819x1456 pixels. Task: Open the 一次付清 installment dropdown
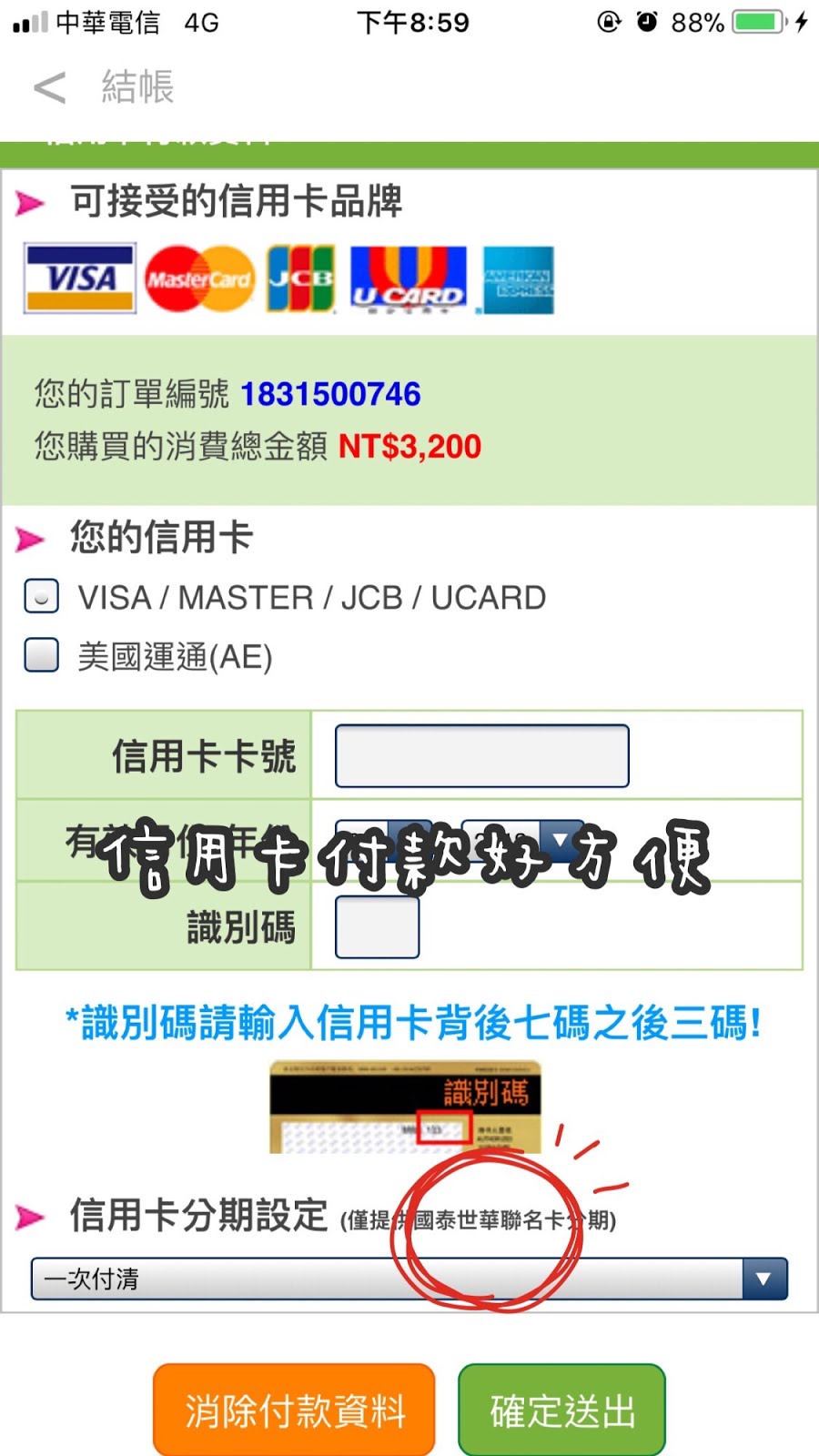click(409, 1279)
